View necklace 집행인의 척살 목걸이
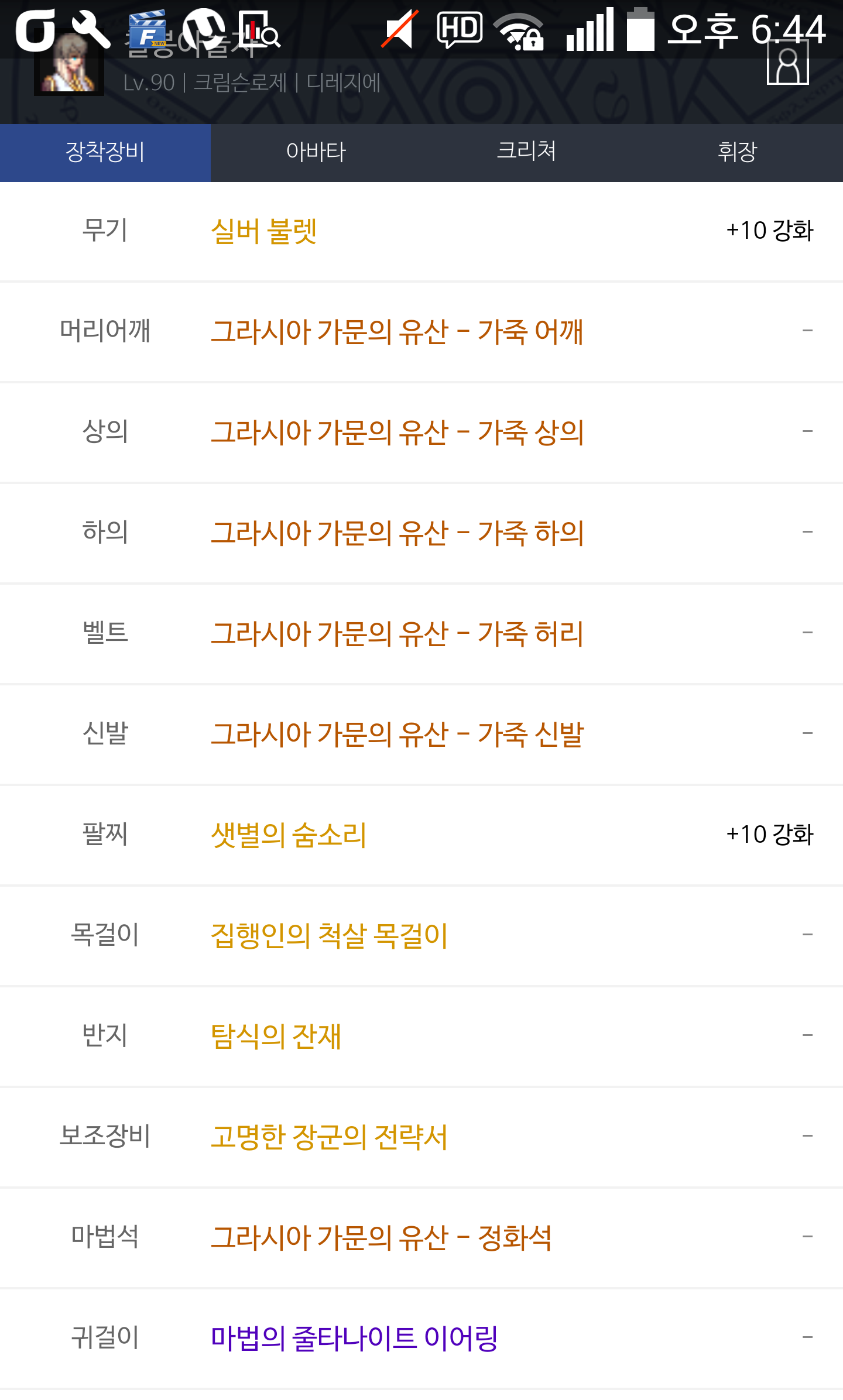 point(329,936)
